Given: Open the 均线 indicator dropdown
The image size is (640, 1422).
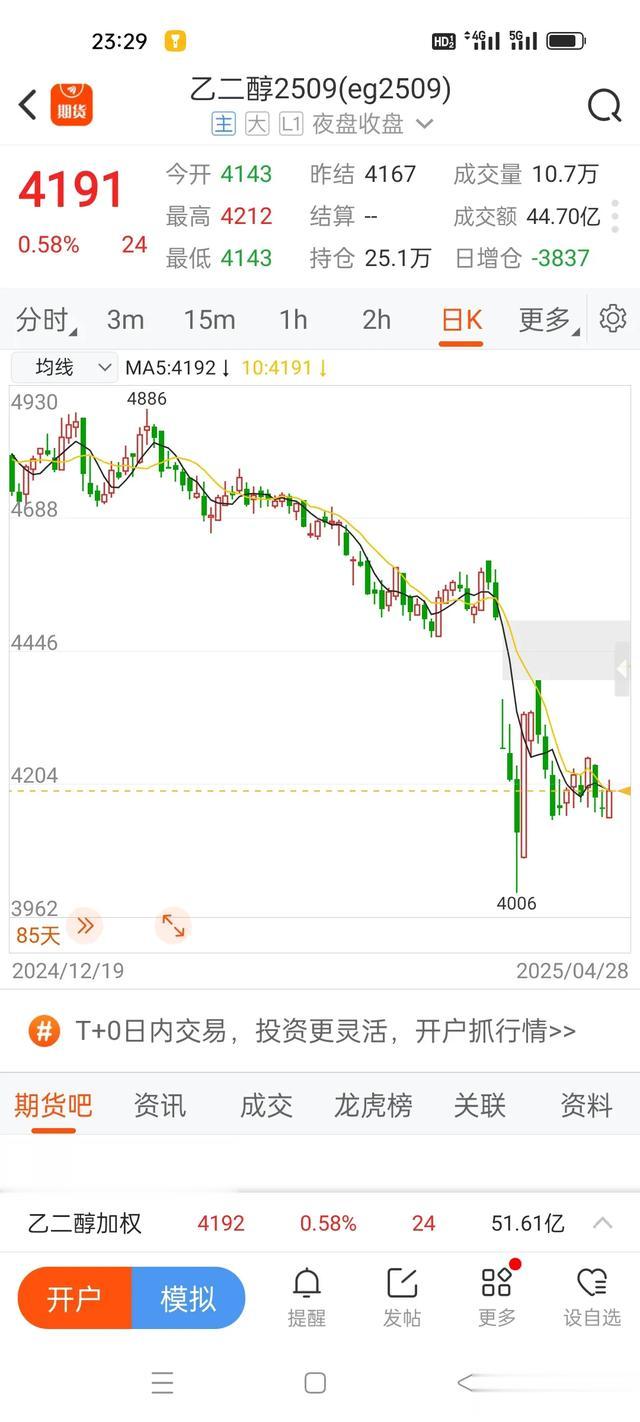Looking at the screenshot, I should (x=64, y=367).
